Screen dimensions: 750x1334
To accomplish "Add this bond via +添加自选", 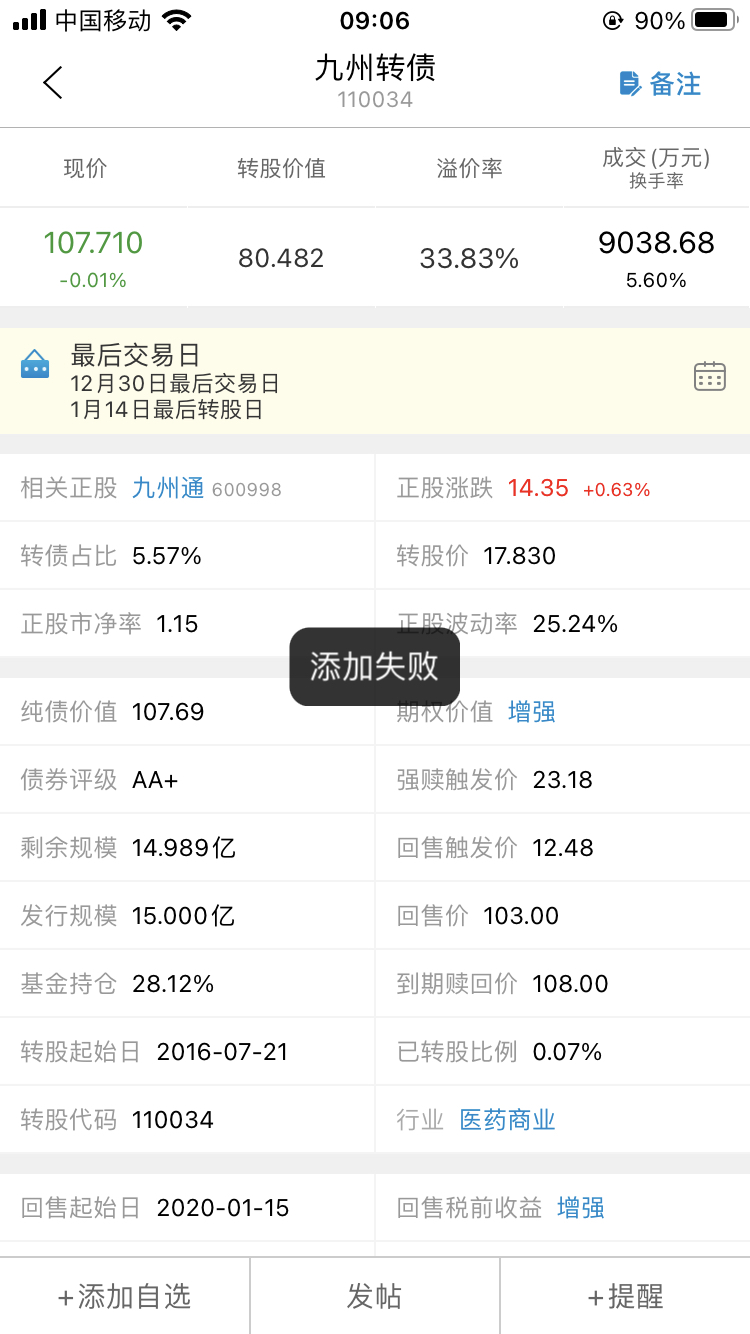I will [124, 1297].
